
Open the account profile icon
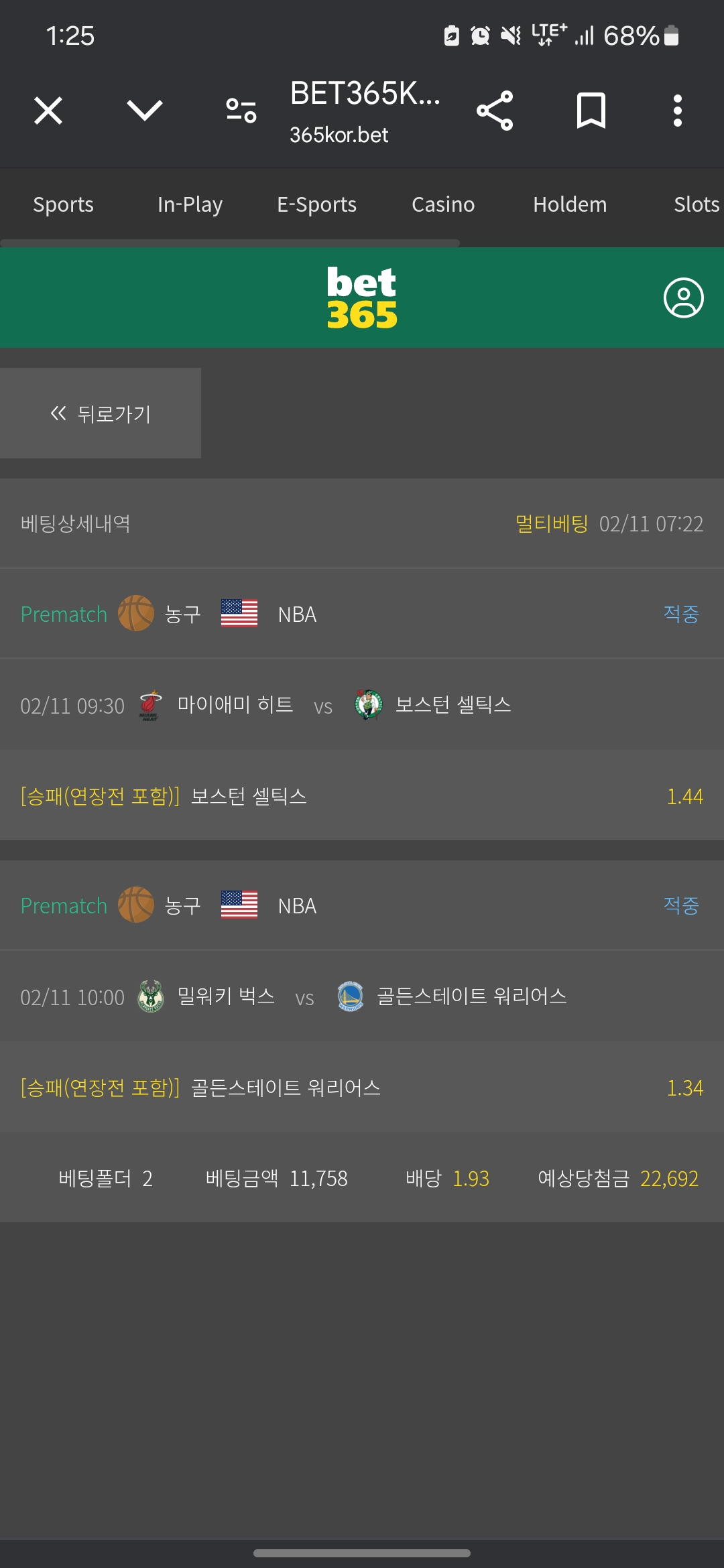(684, 298)
